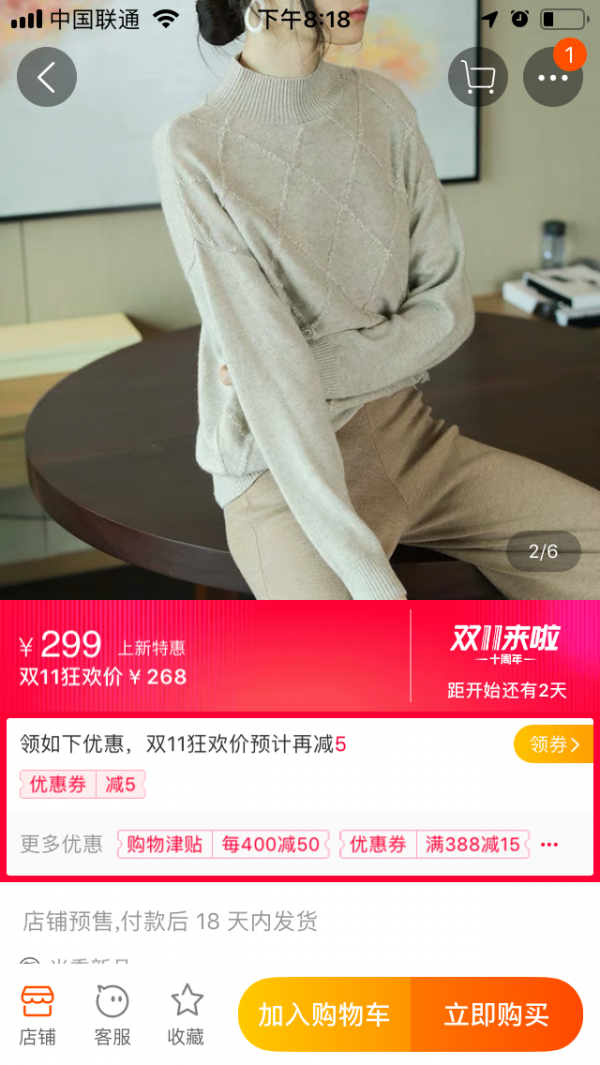Tap 立即购买 to buy now

pyautogui.click(x=496, y=1014)
